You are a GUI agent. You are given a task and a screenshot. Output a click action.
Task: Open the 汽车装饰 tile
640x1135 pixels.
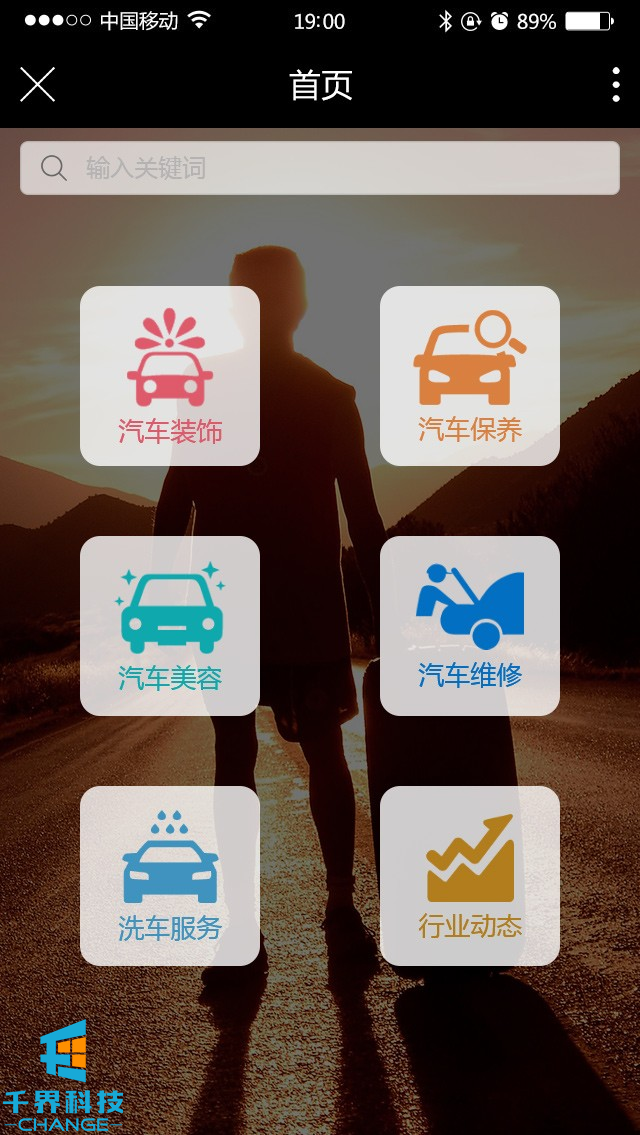(170, 376)
